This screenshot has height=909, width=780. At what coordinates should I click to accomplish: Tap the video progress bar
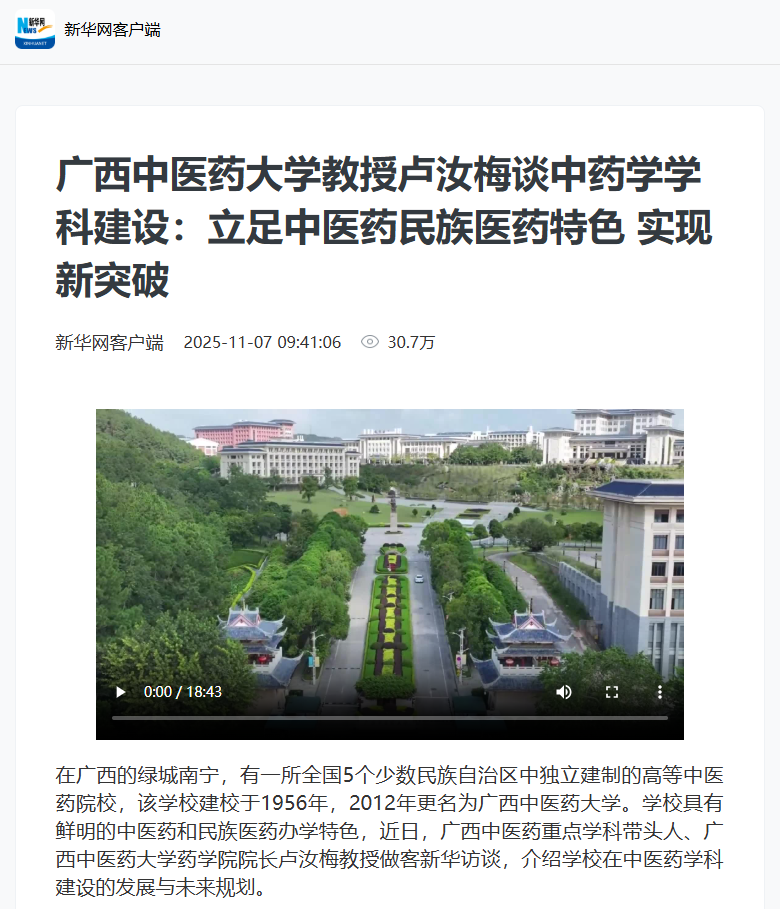click(390, 718)
